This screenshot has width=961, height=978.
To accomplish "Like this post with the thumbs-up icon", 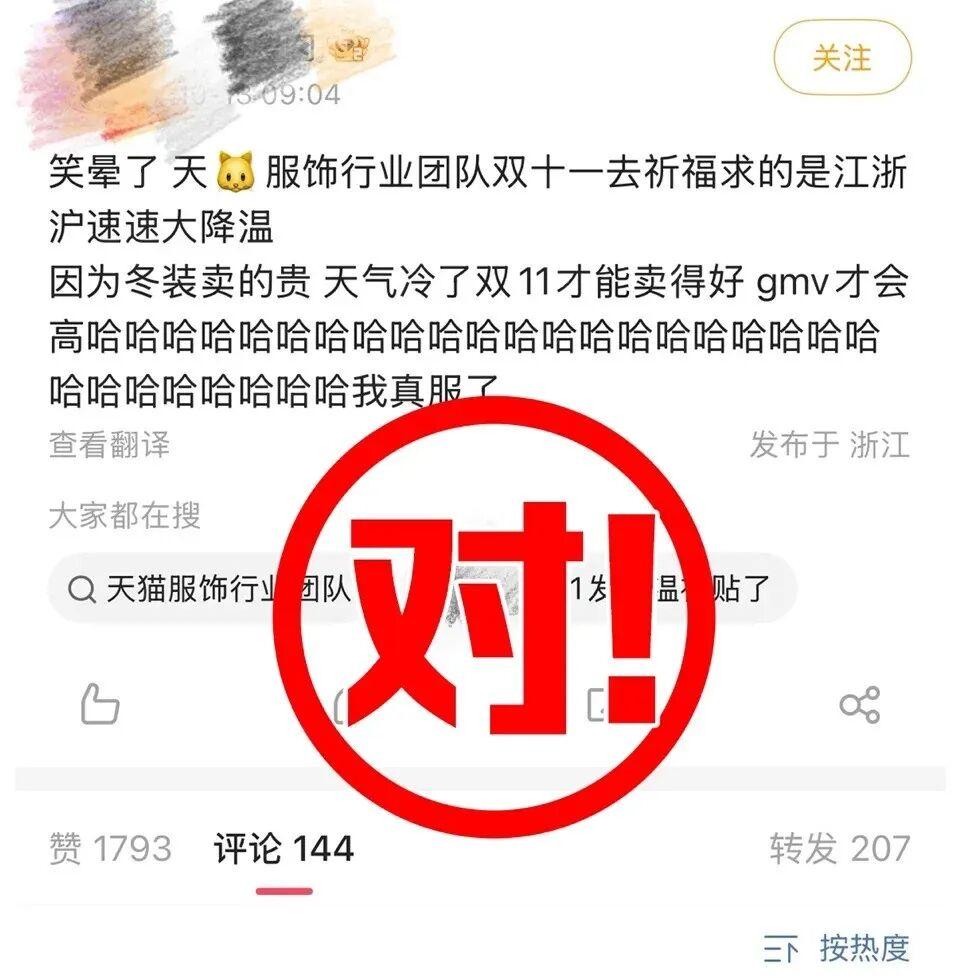I will (x=100, y=704).
